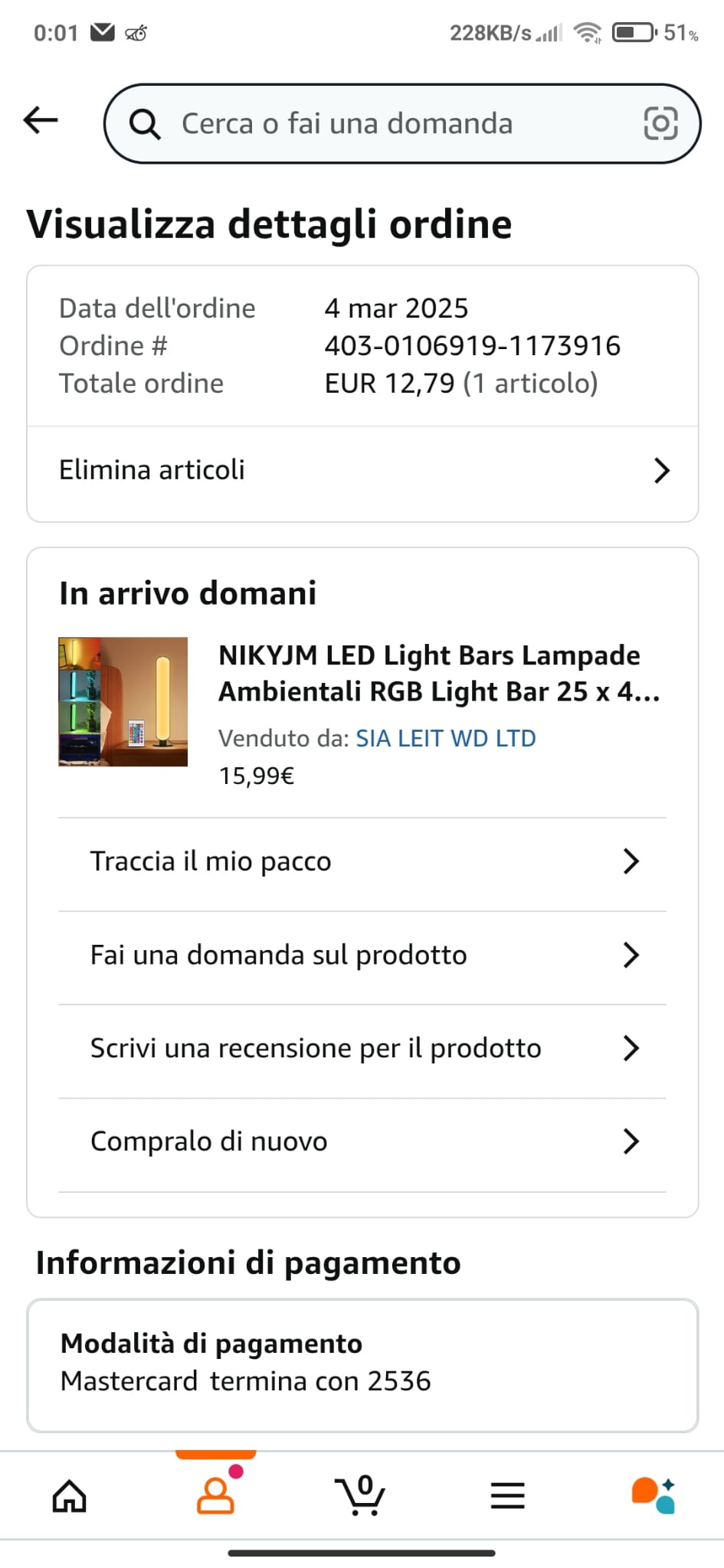Viewport: 724px width, 1568px height.
Task: Choose 'Fai una domanda sul prodotto'
Action: [x=362, y=955]
